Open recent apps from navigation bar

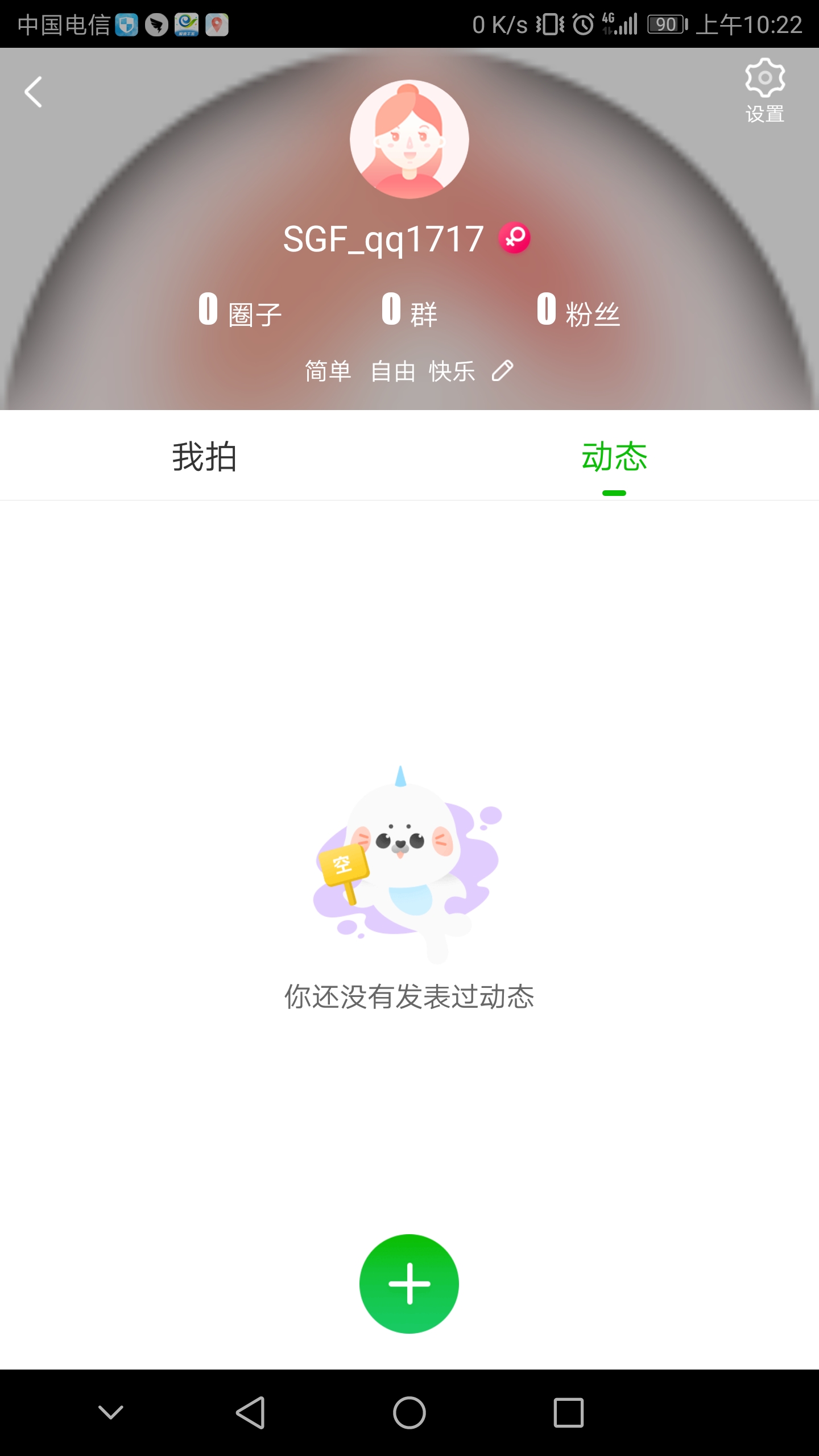point(569,1413)
